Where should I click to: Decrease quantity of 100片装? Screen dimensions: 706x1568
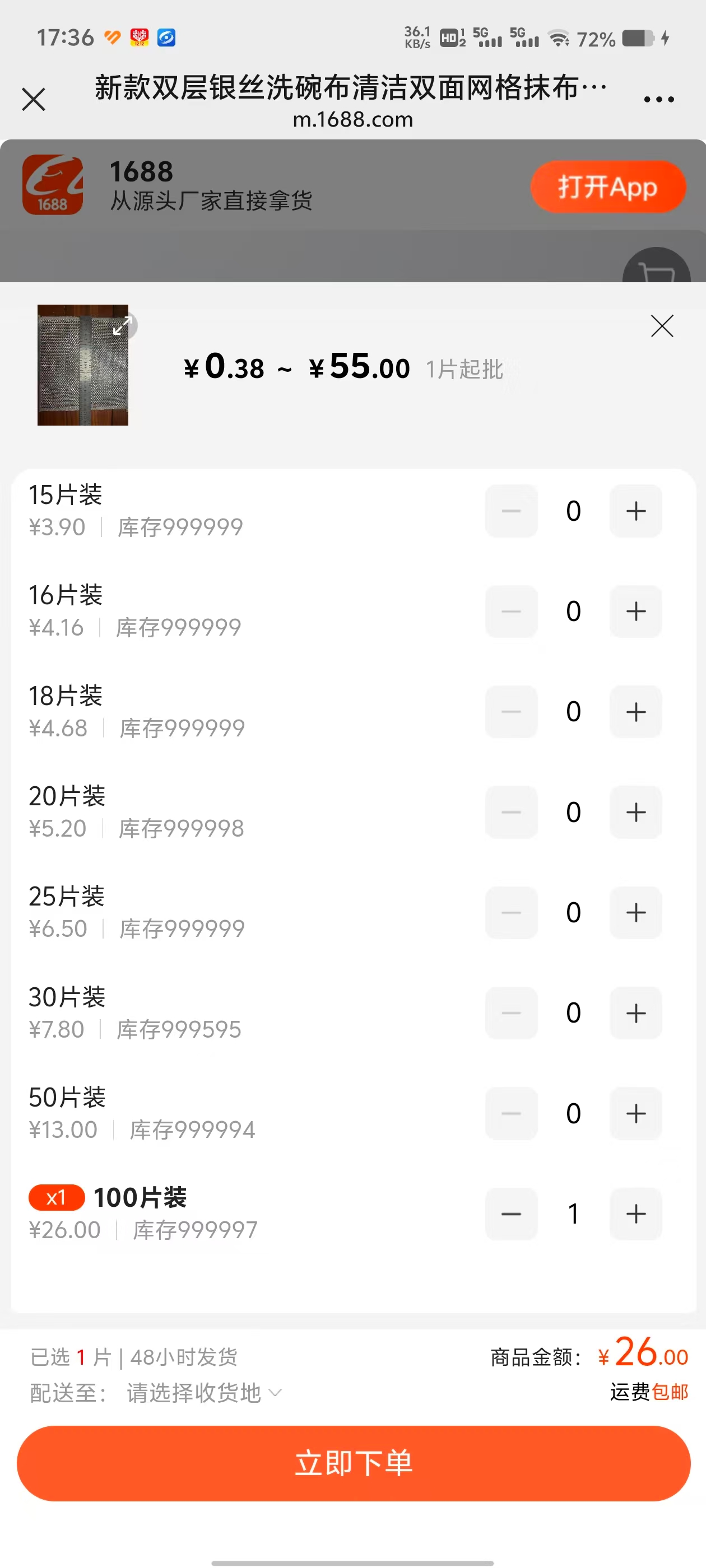coord(511,1214)
